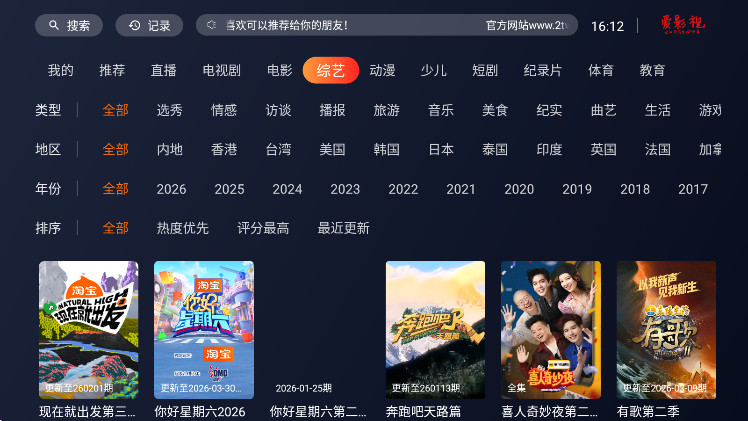Open the 你好星期六2026 show card

click(x=204, y=330)
